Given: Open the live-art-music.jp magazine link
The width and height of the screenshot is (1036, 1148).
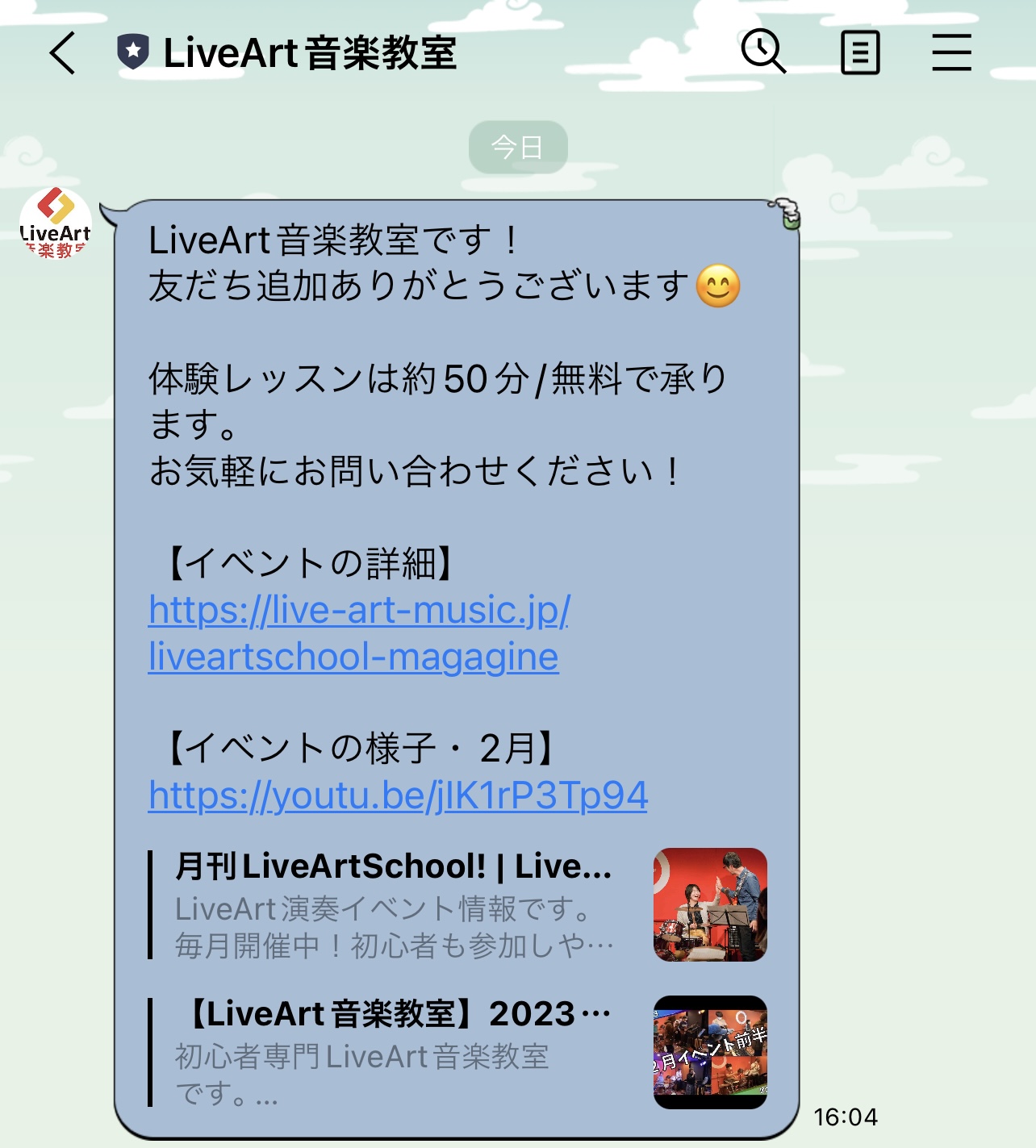Looking at the screenshot, I should pyautogui.click(x=358, y=633).
